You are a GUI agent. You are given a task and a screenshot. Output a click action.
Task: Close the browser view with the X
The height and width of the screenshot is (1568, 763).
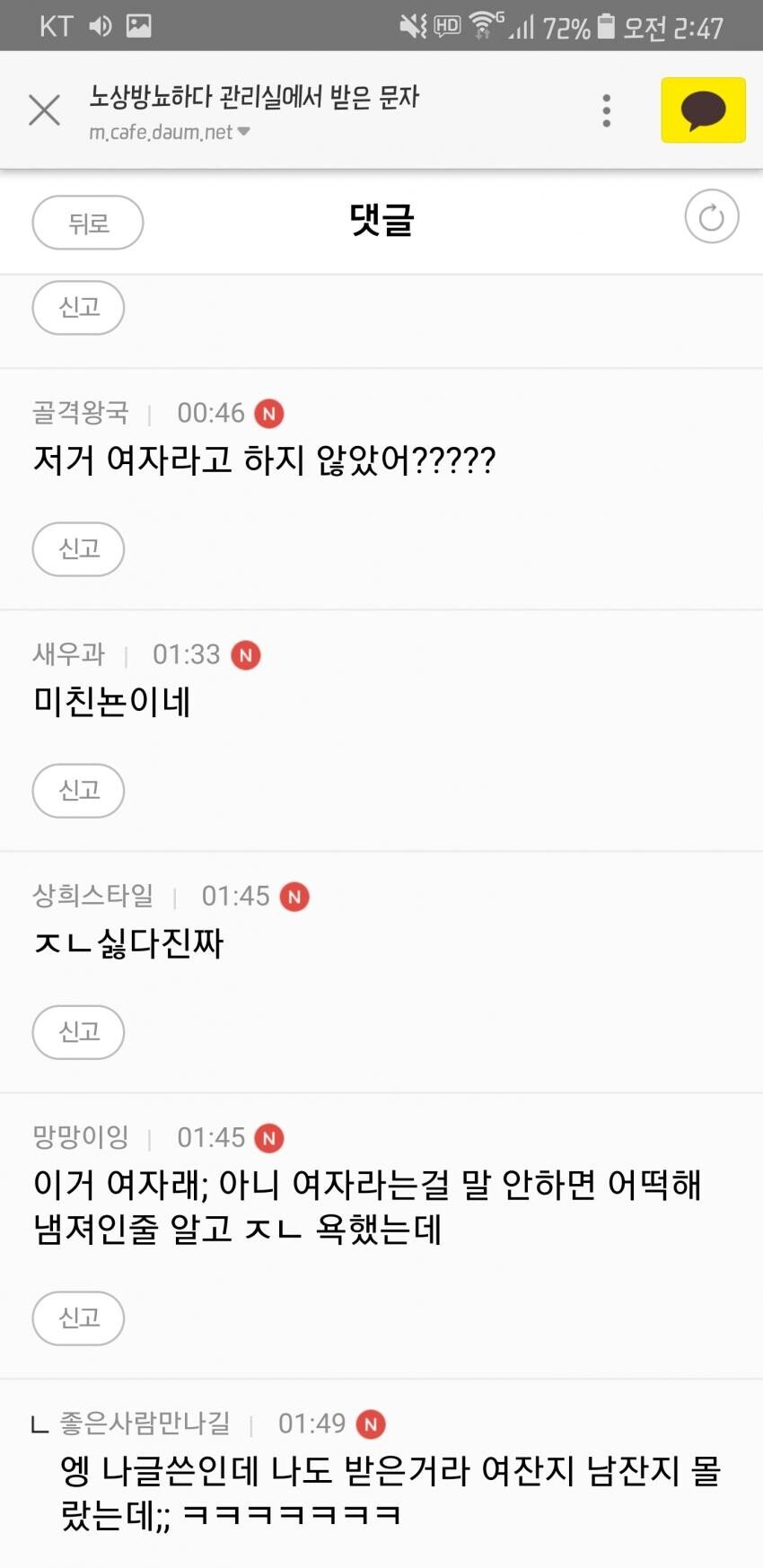tap(44, 109)
